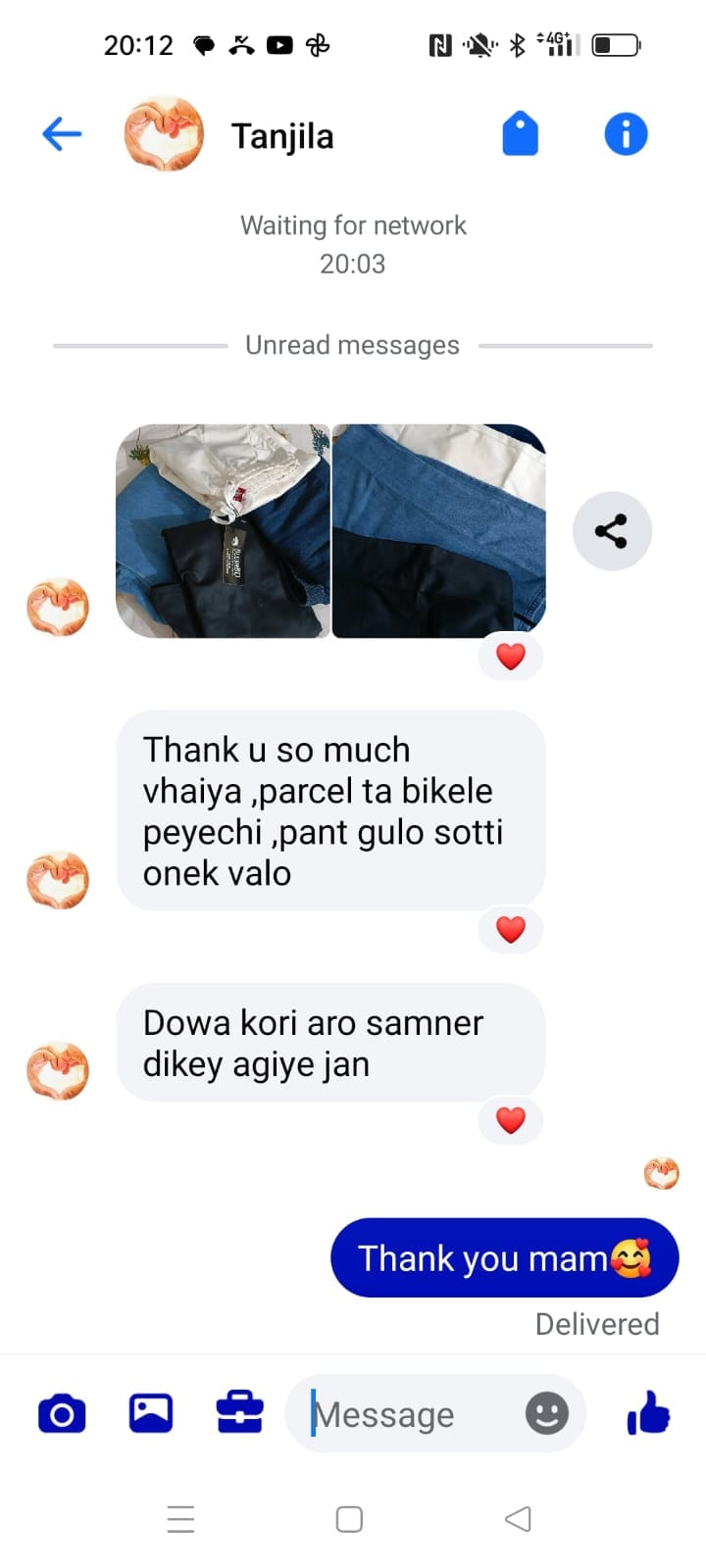This screenshot has width=706, height=1568.
Task: Open the emoji picker
Action: (x=547, y=1413)
